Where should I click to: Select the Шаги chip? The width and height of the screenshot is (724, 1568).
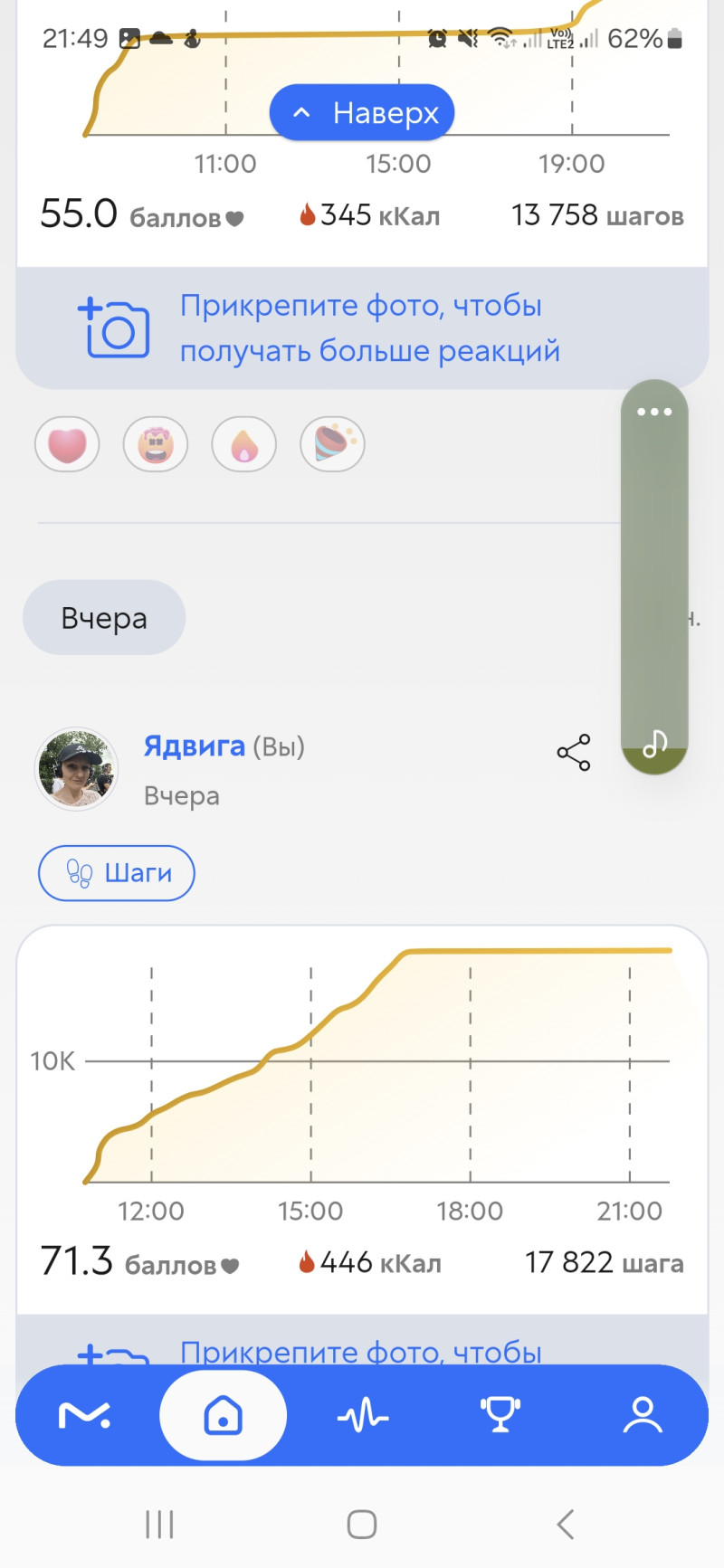tap(117, 873)
